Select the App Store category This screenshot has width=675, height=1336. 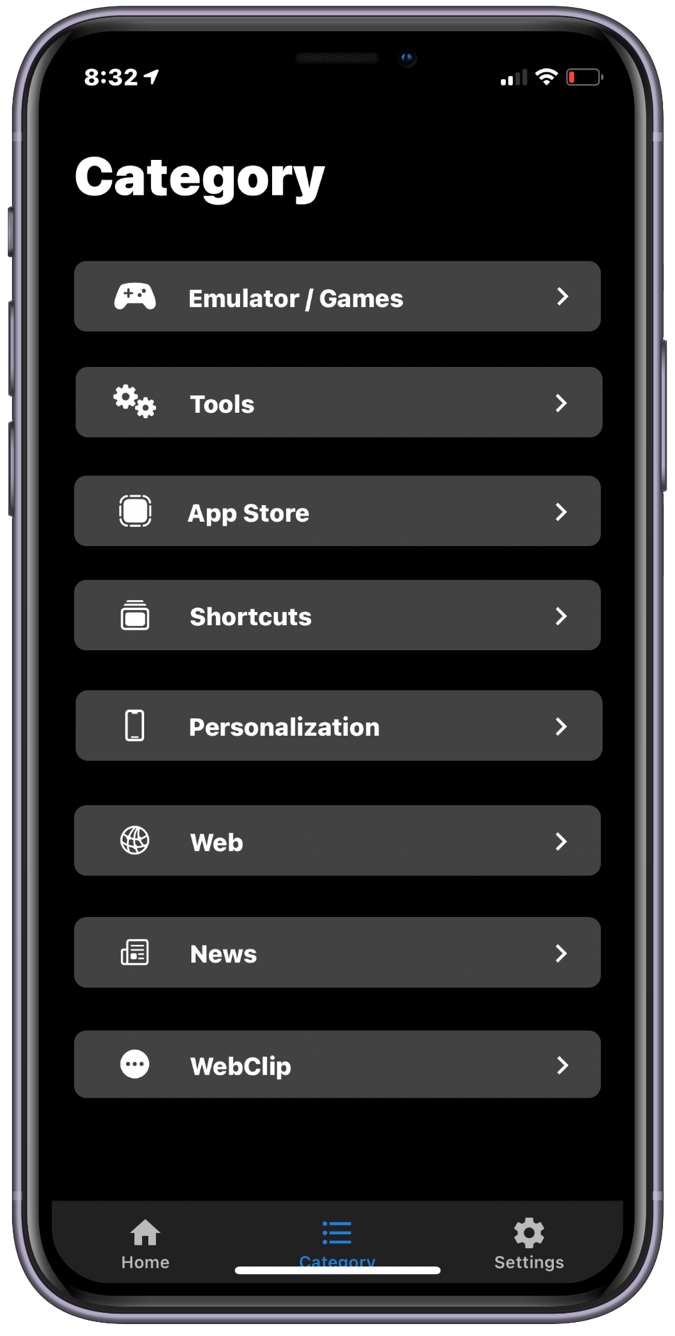[337, 511]
